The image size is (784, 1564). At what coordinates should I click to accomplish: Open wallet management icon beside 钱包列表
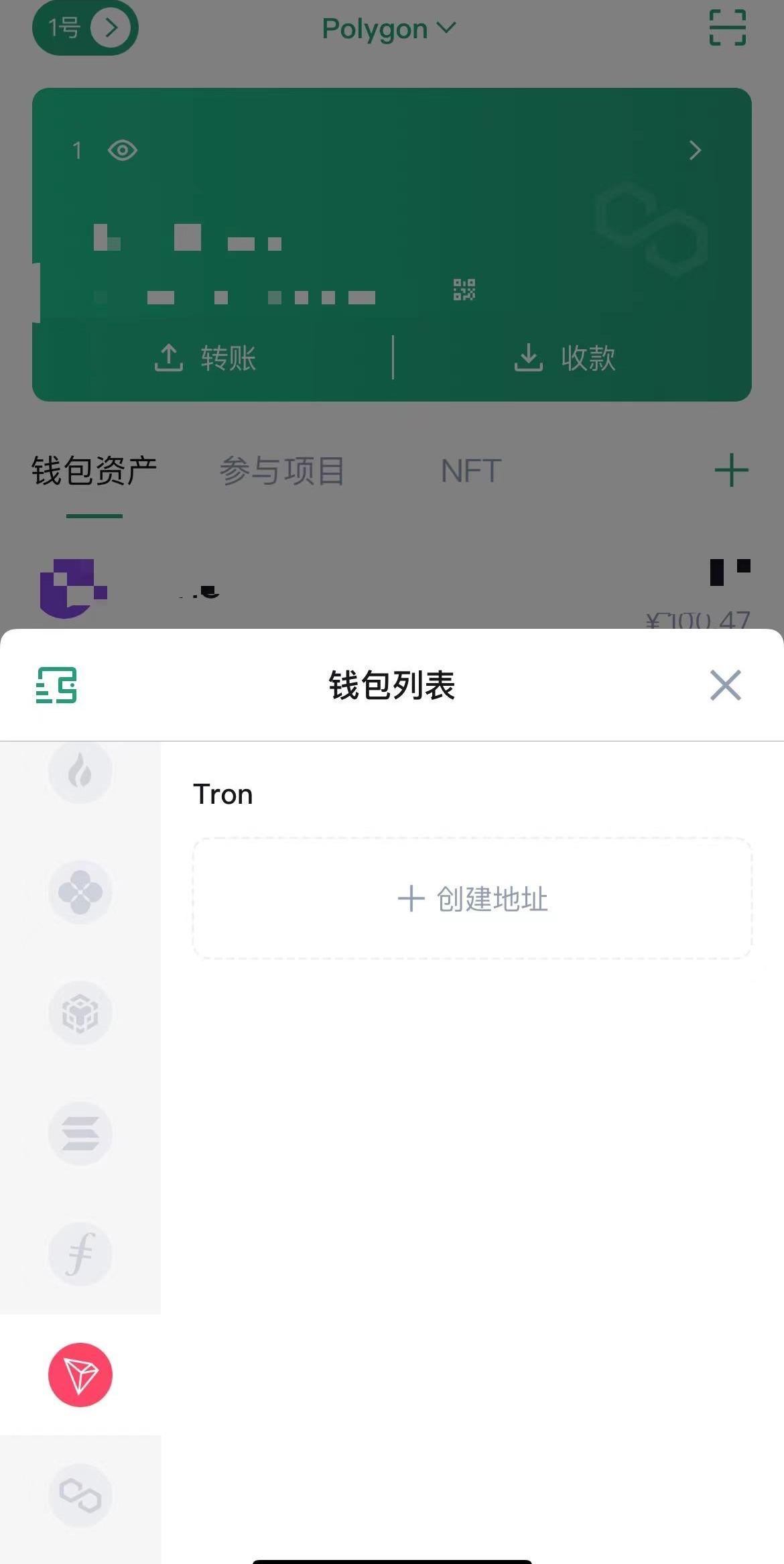pos(56,685)
